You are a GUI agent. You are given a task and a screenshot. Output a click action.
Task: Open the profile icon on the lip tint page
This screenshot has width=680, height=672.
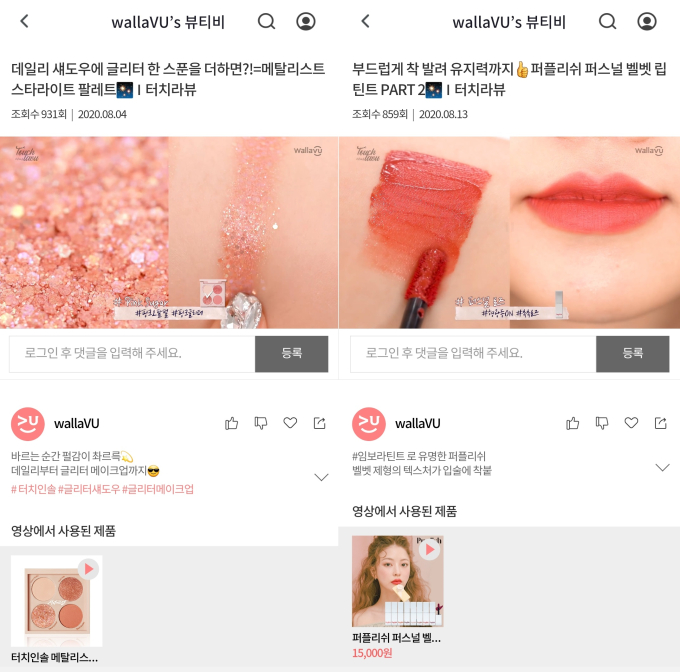point(647,22)
